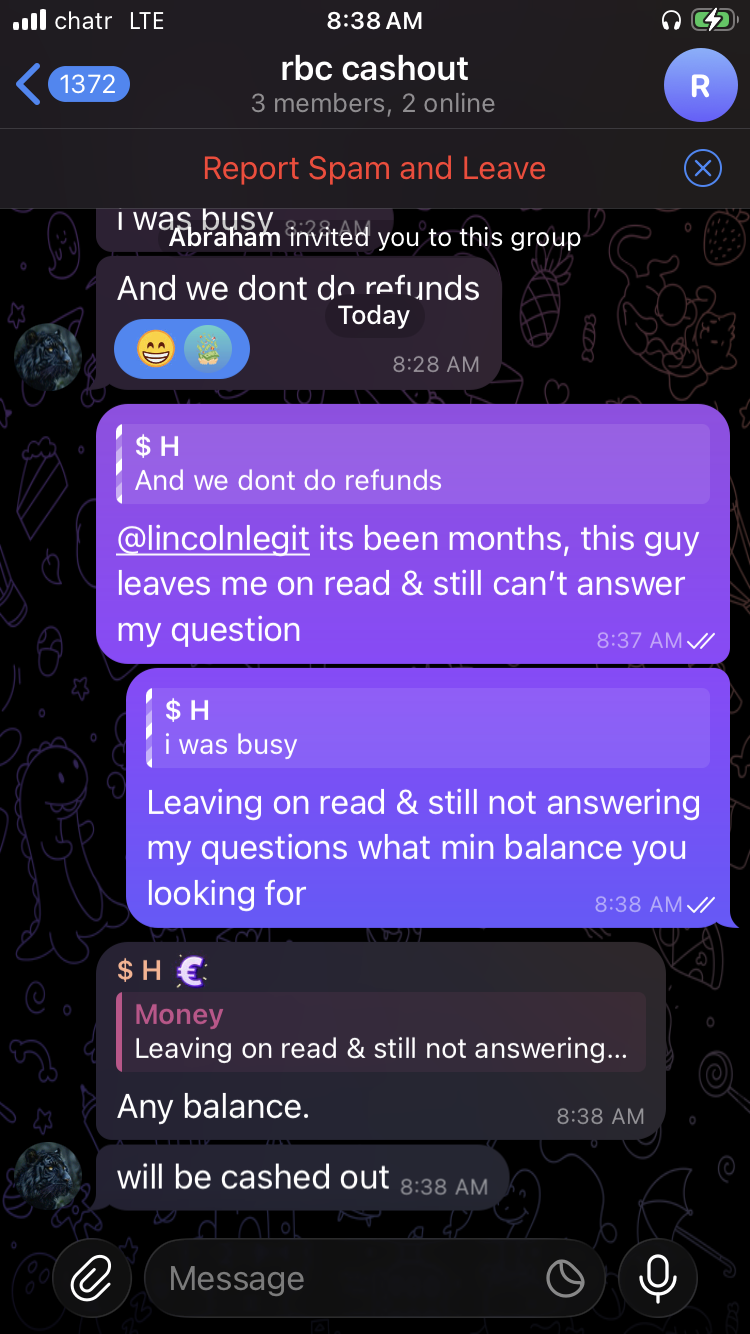Open the @lincolnlegit mention link
750x1334 pixels.
click(213, 539)
